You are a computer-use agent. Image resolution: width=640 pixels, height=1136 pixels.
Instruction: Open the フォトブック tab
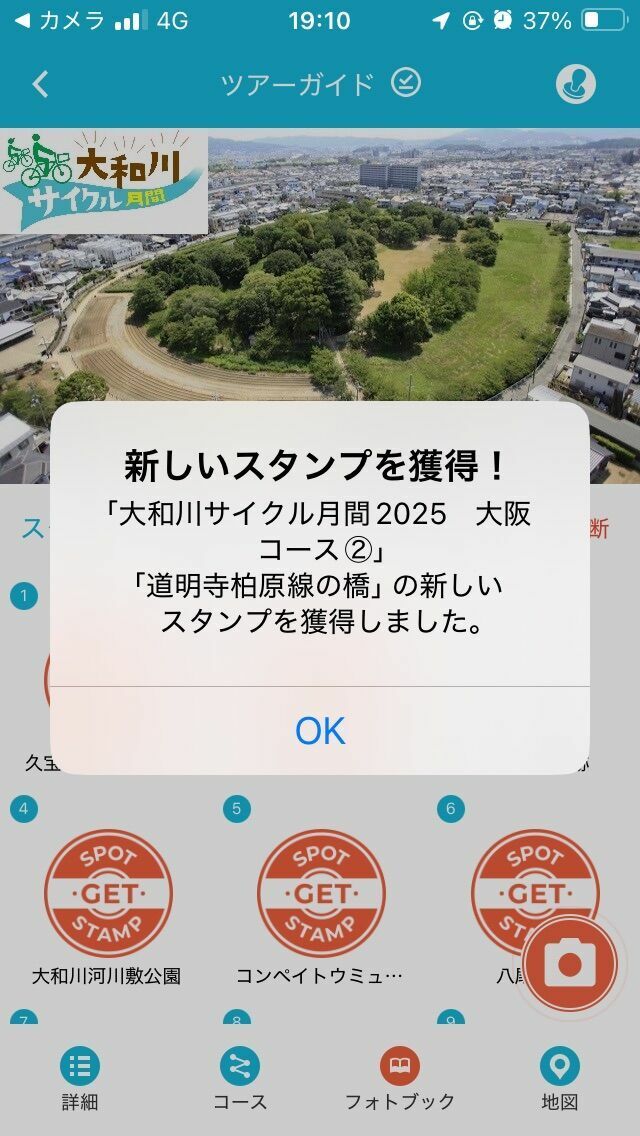400,1080
